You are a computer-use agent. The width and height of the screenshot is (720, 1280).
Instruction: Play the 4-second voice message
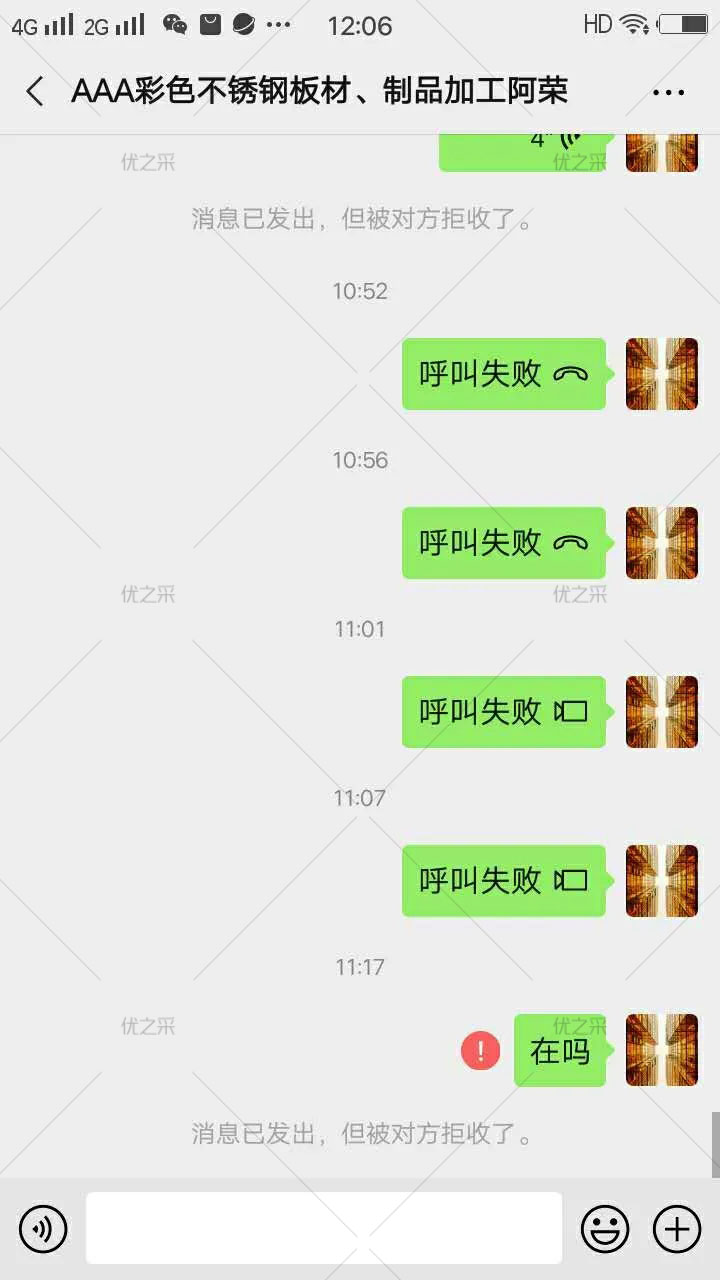522,147
